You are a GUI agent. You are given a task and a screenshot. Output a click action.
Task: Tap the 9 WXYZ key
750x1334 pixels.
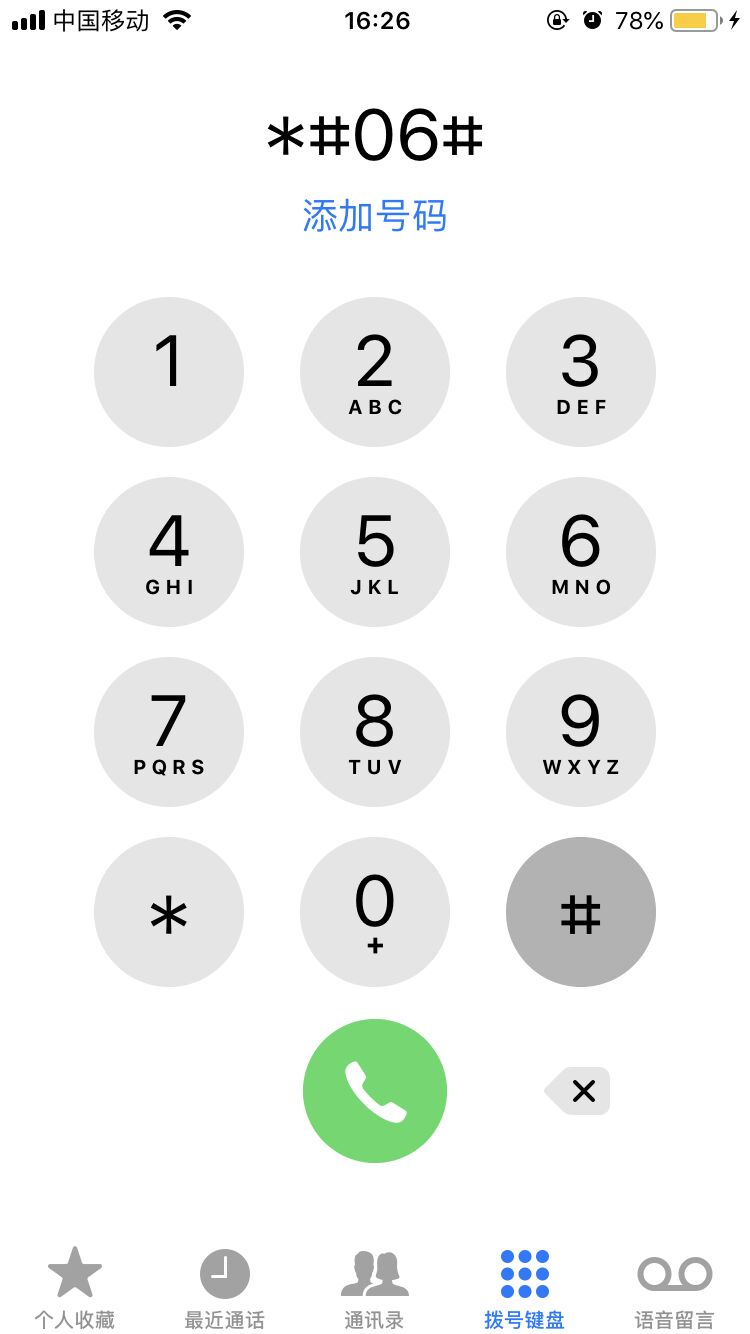click(x=581, y=732)
